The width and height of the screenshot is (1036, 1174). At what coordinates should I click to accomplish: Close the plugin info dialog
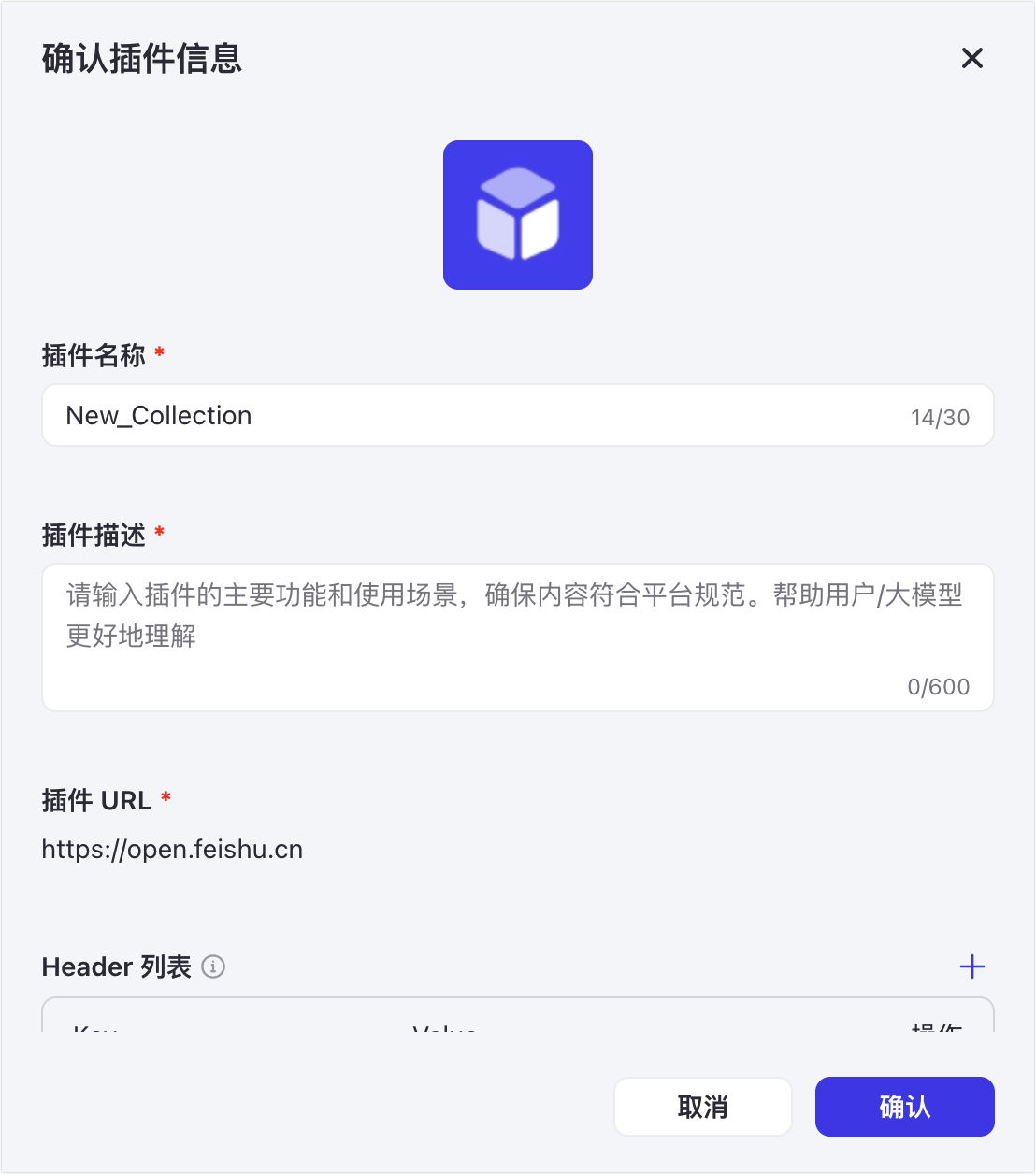972,59
